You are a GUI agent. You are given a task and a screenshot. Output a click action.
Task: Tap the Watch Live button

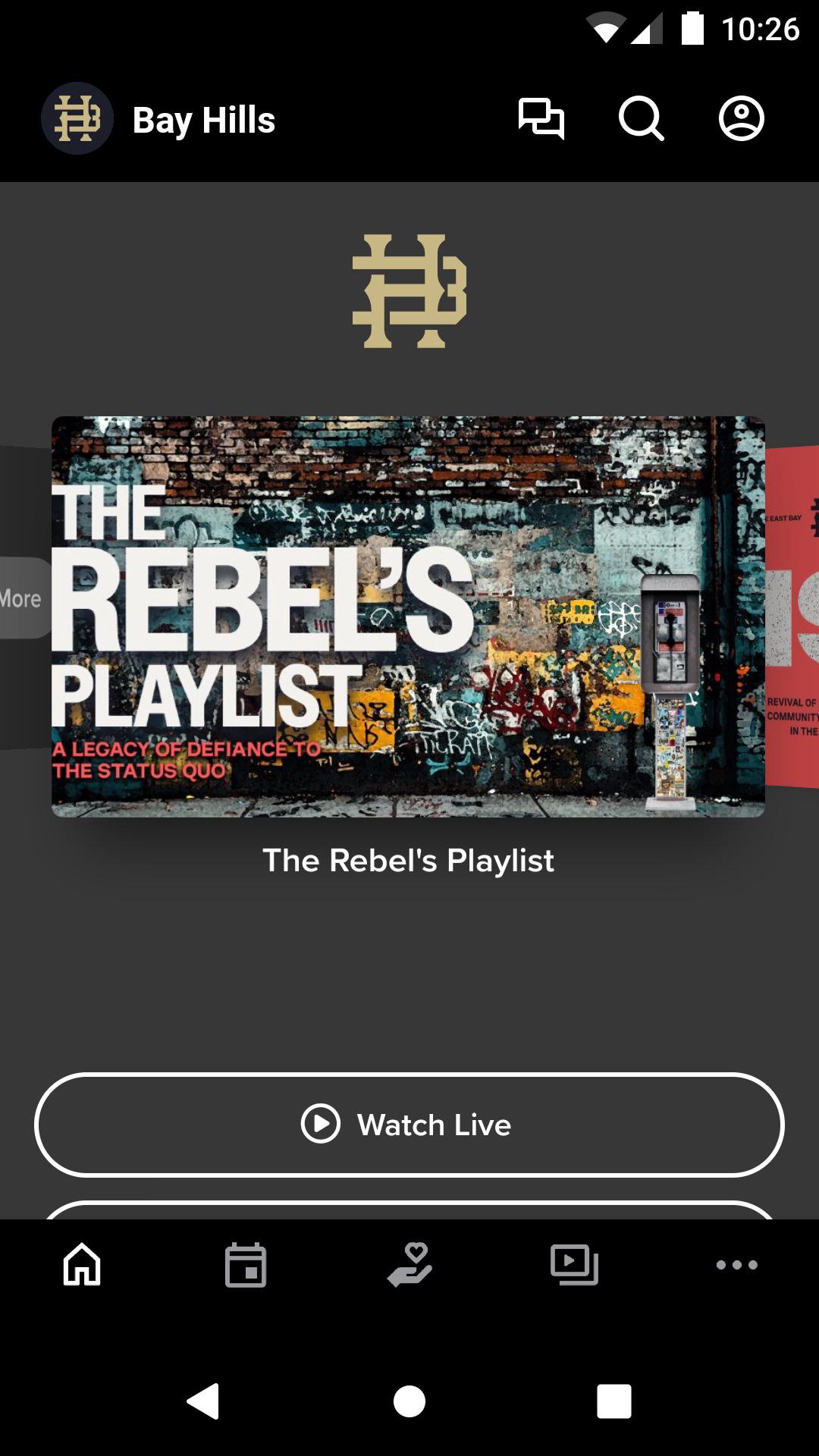[x=409, y=1125]
